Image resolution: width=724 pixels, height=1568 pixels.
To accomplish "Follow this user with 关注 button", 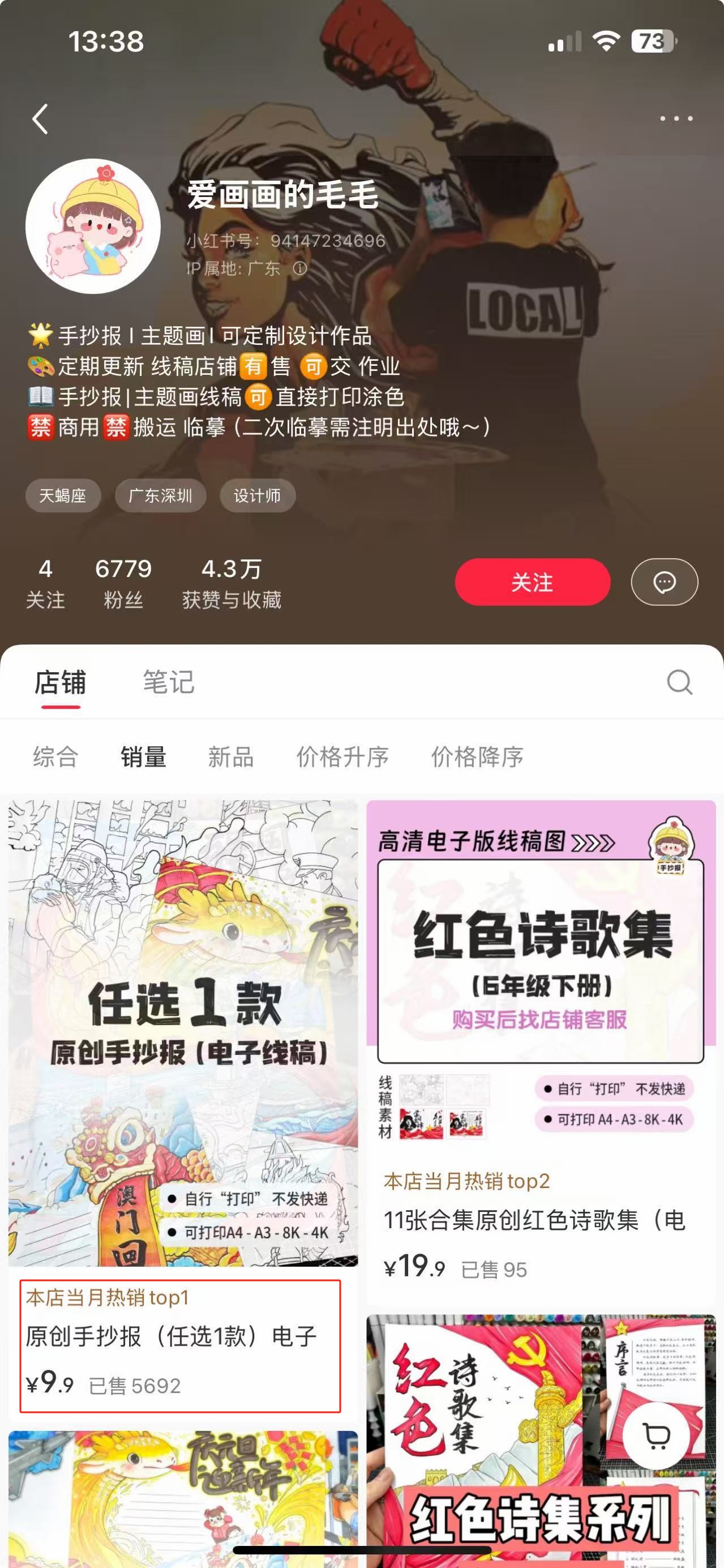I will tap(532, 582).
